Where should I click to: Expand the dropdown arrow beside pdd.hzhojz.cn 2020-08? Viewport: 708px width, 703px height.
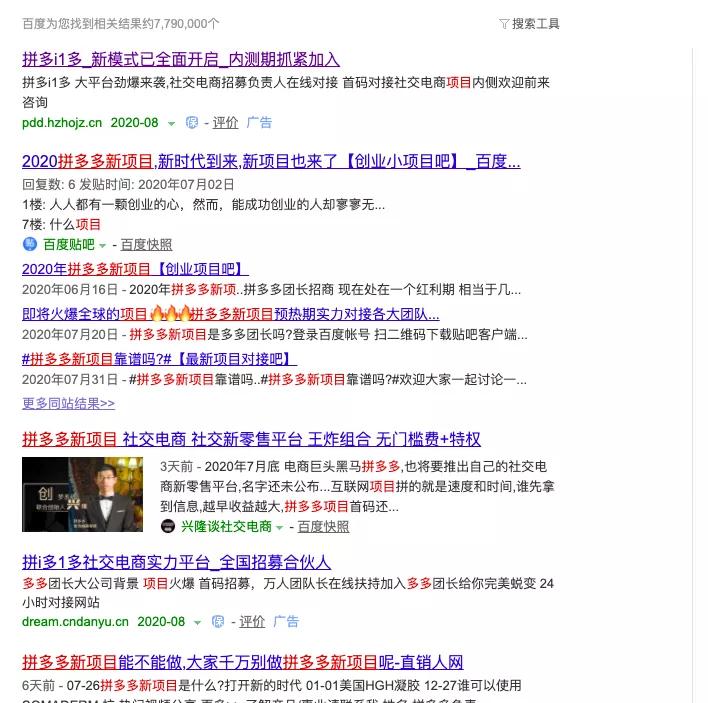point(171,123)
